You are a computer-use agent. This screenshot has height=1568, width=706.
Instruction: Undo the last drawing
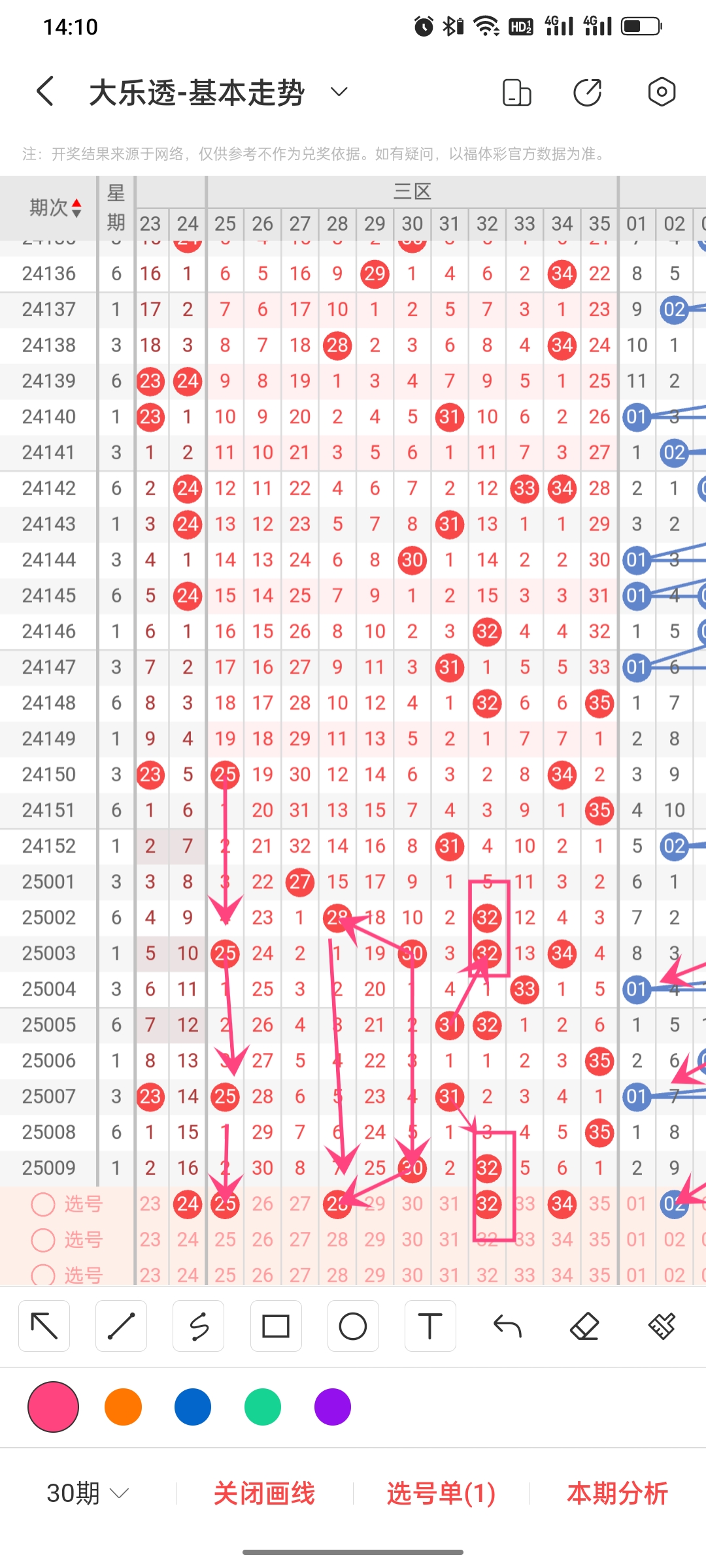[507, 1326]
